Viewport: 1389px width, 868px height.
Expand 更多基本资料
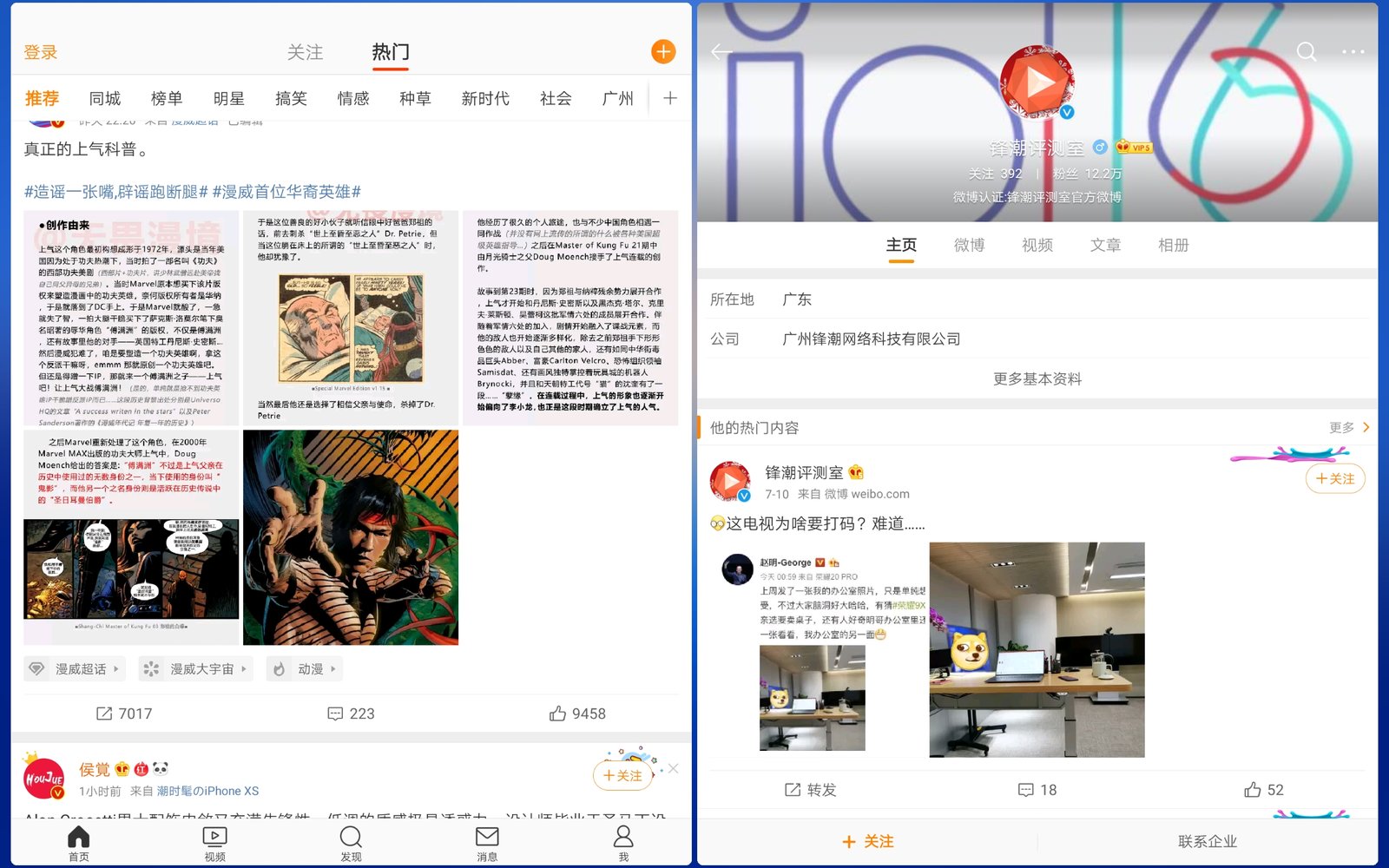point(1037,379)
